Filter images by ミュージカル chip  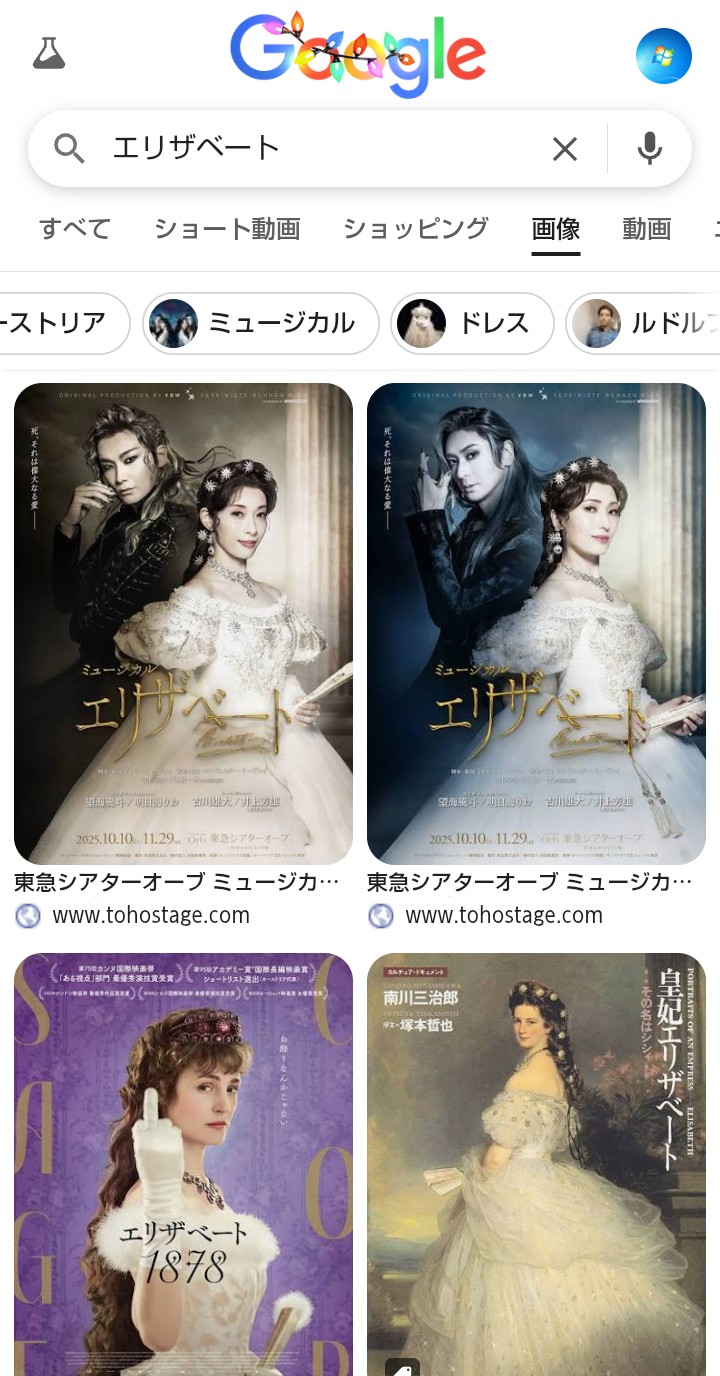[260, 323]
